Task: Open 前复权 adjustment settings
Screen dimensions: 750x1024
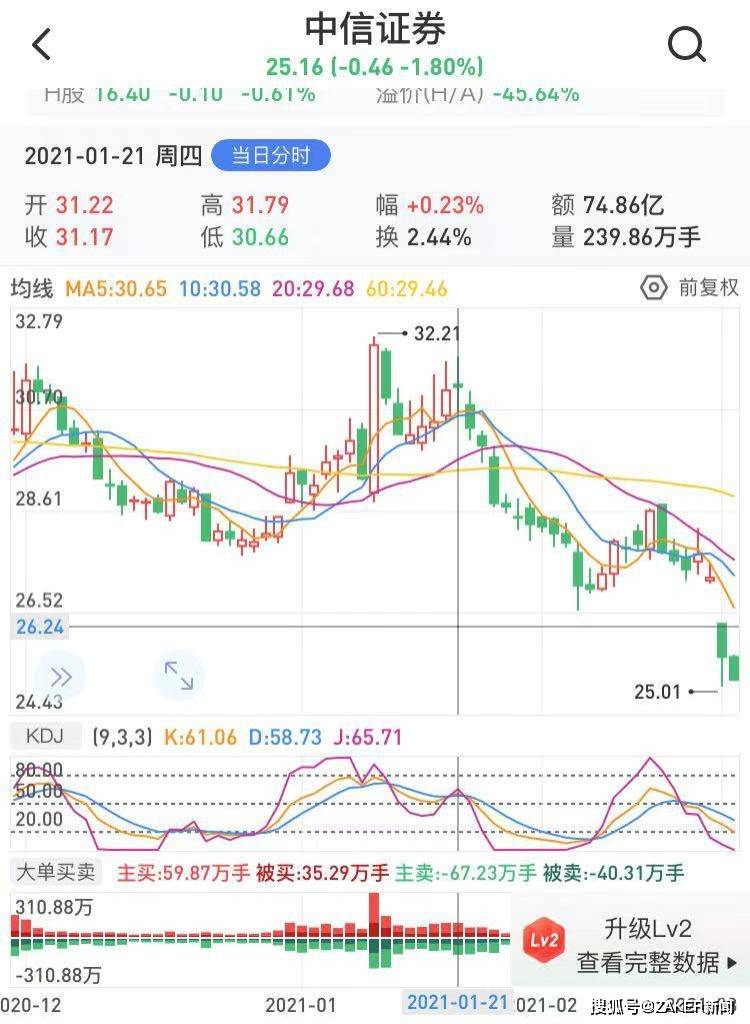Action: 688,288
